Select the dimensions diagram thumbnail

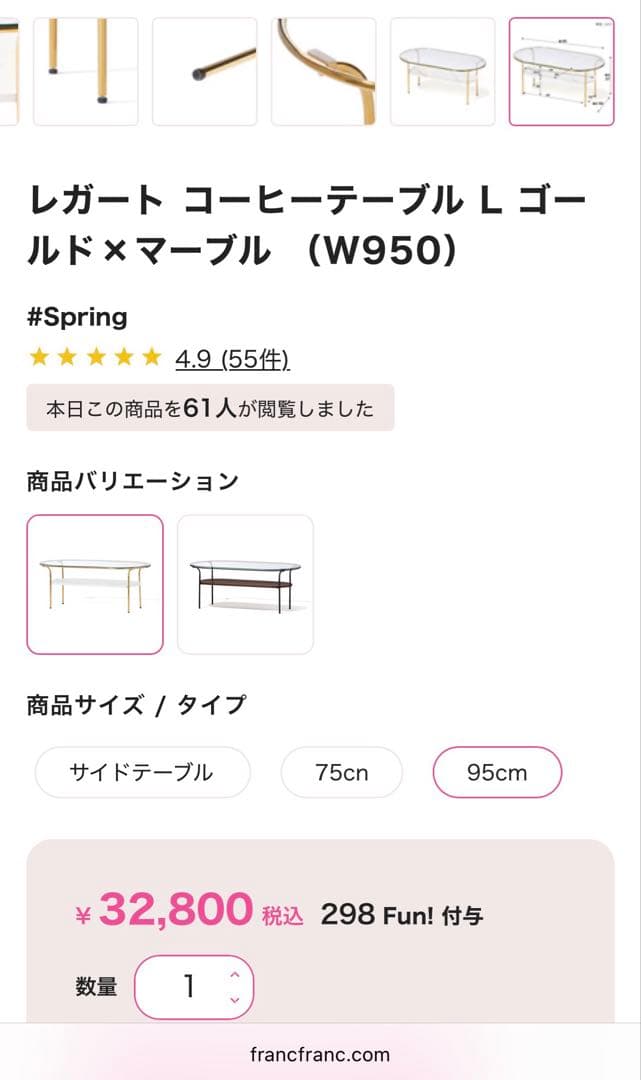(561, 71)
